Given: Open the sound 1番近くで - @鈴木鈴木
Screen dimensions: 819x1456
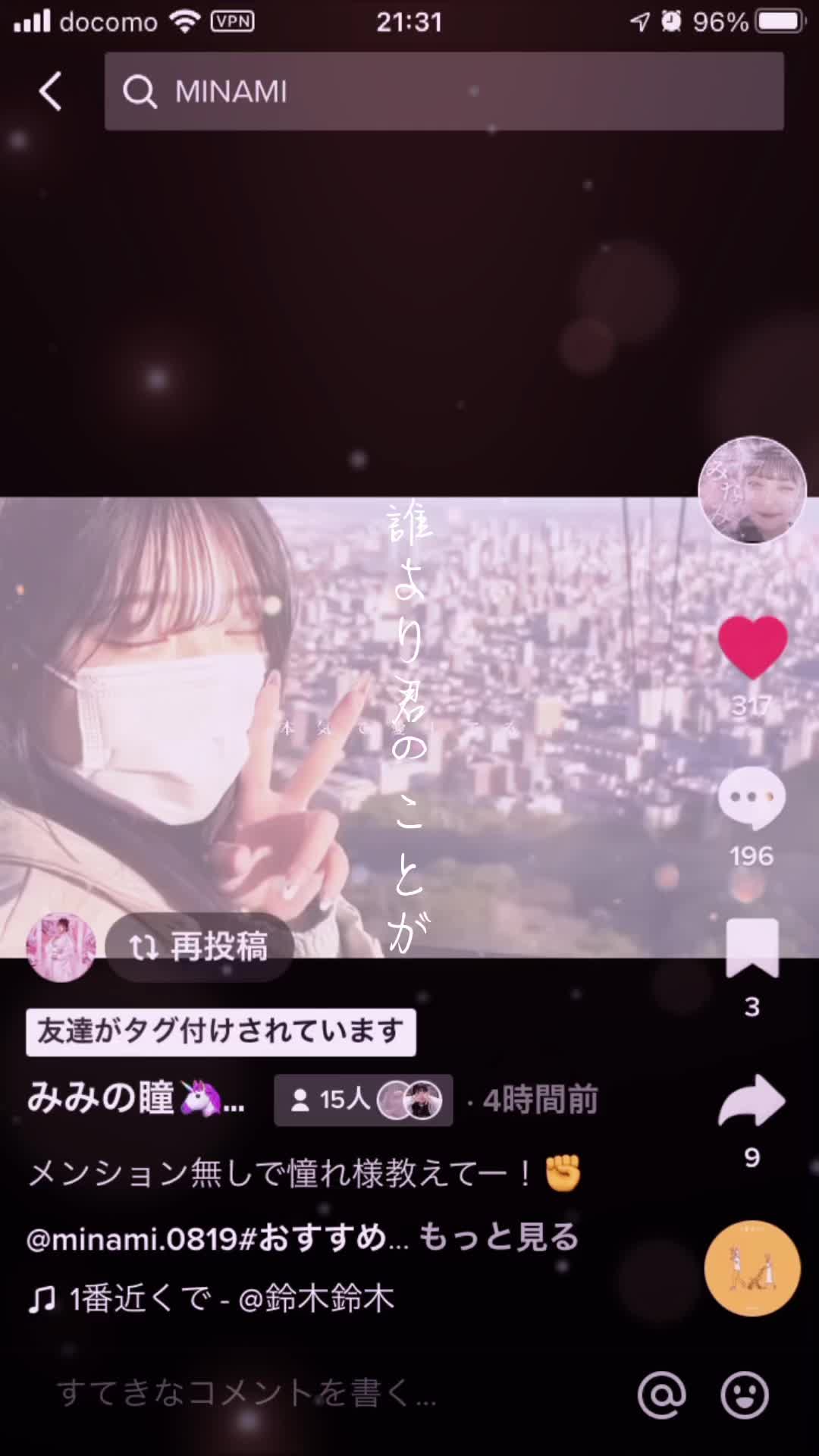Looking at the screenshot, I should [x=212, y=1299].
